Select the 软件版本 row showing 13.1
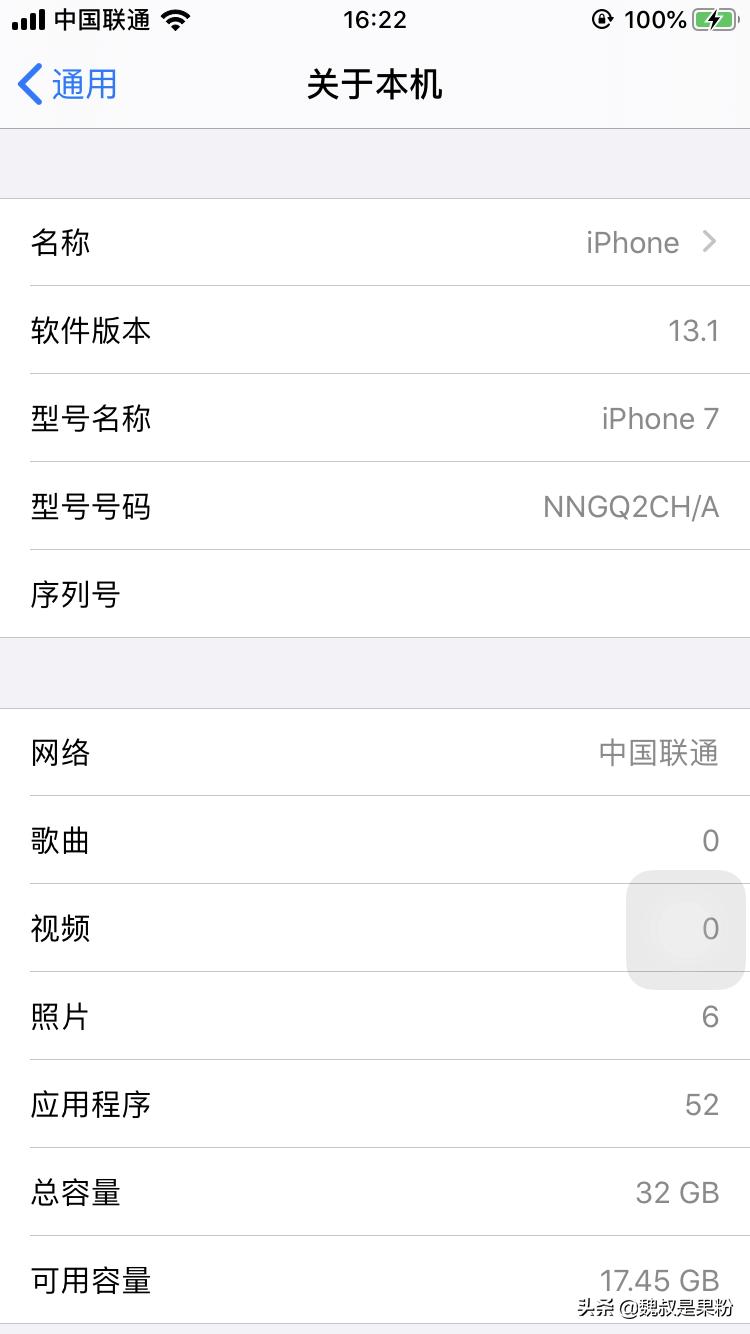Viewport: 750px width, 1334px height. tap(375, 330)
